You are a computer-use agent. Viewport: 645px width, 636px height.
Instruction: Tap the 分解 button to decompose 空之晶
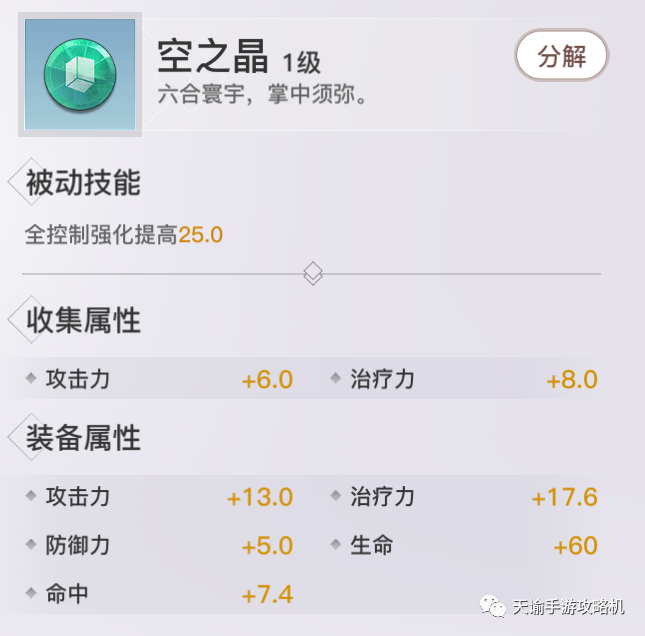tap(561, 56)
